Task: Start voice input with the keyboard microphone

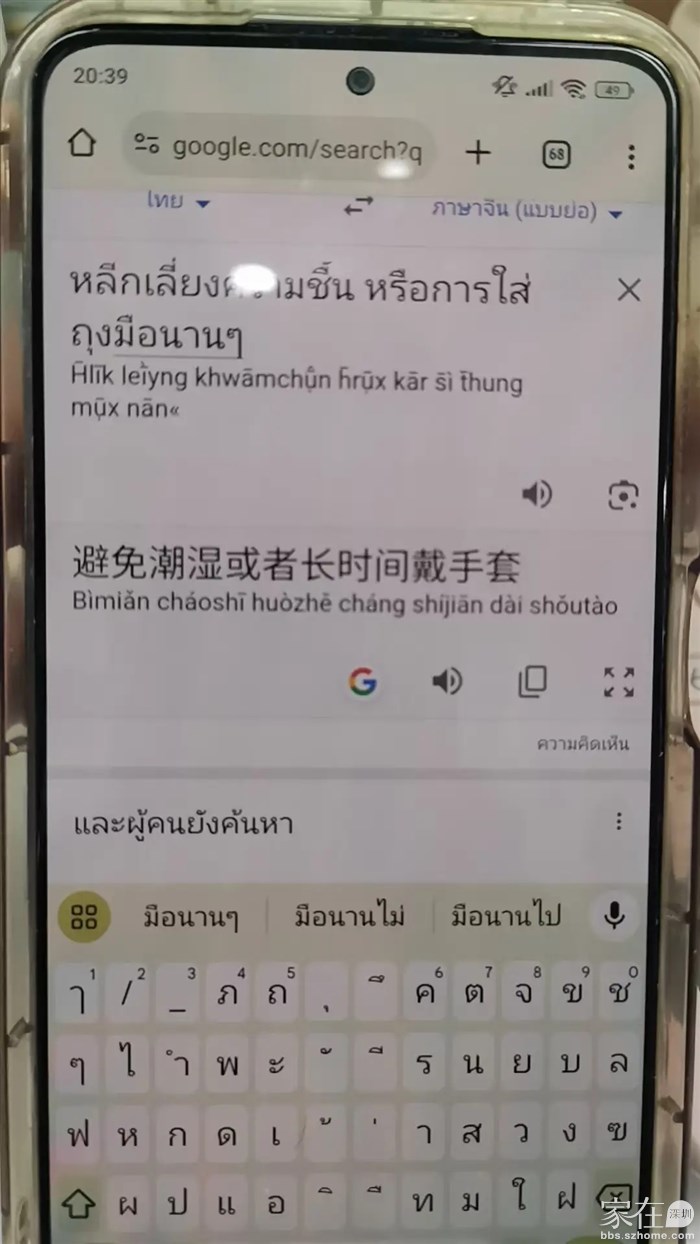Action: coord(614,915)
